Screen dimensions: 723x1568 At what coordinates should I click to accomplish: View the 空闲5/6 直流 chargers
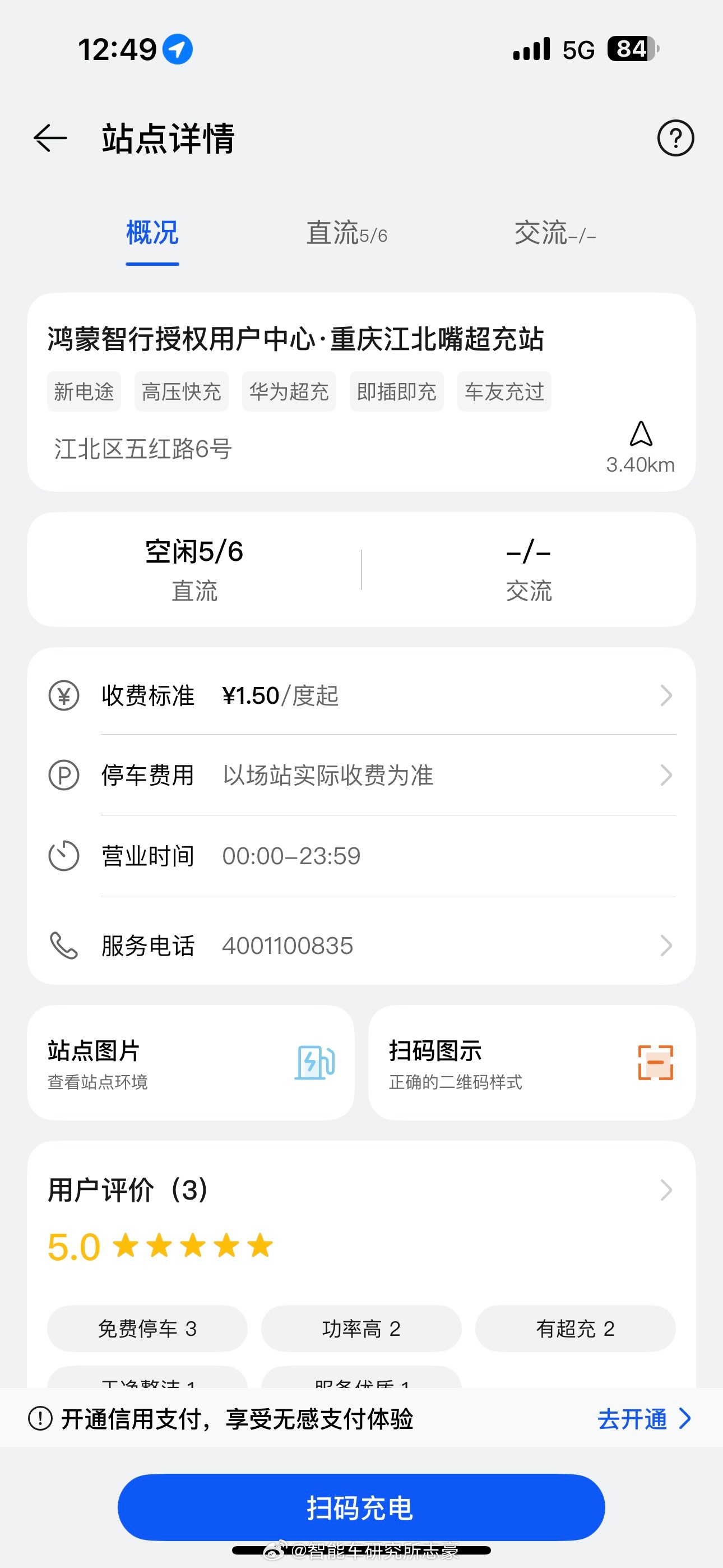194,570
